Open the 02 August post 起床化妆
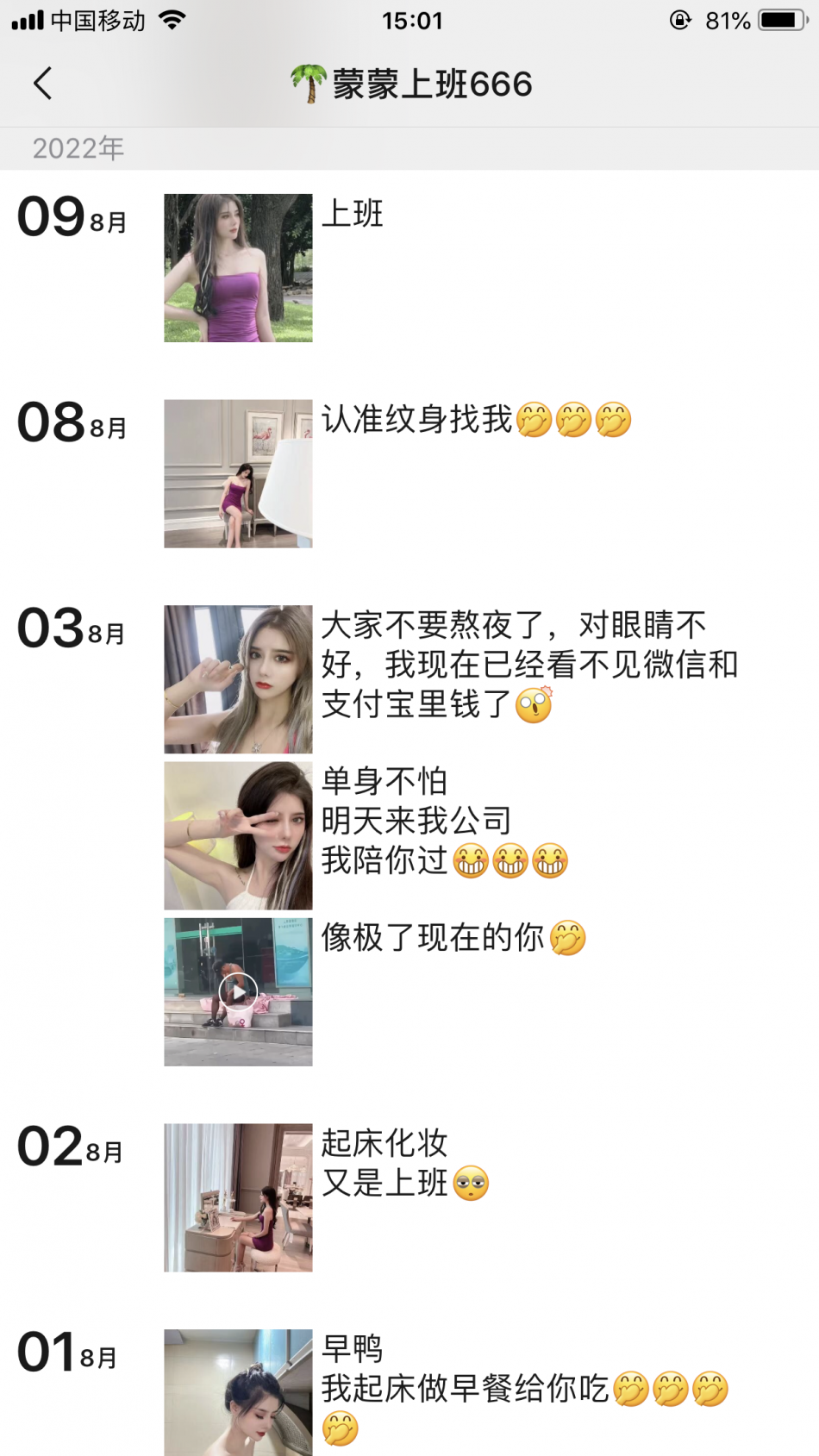Screen dimensions: 819x1456 (238, 1197)
